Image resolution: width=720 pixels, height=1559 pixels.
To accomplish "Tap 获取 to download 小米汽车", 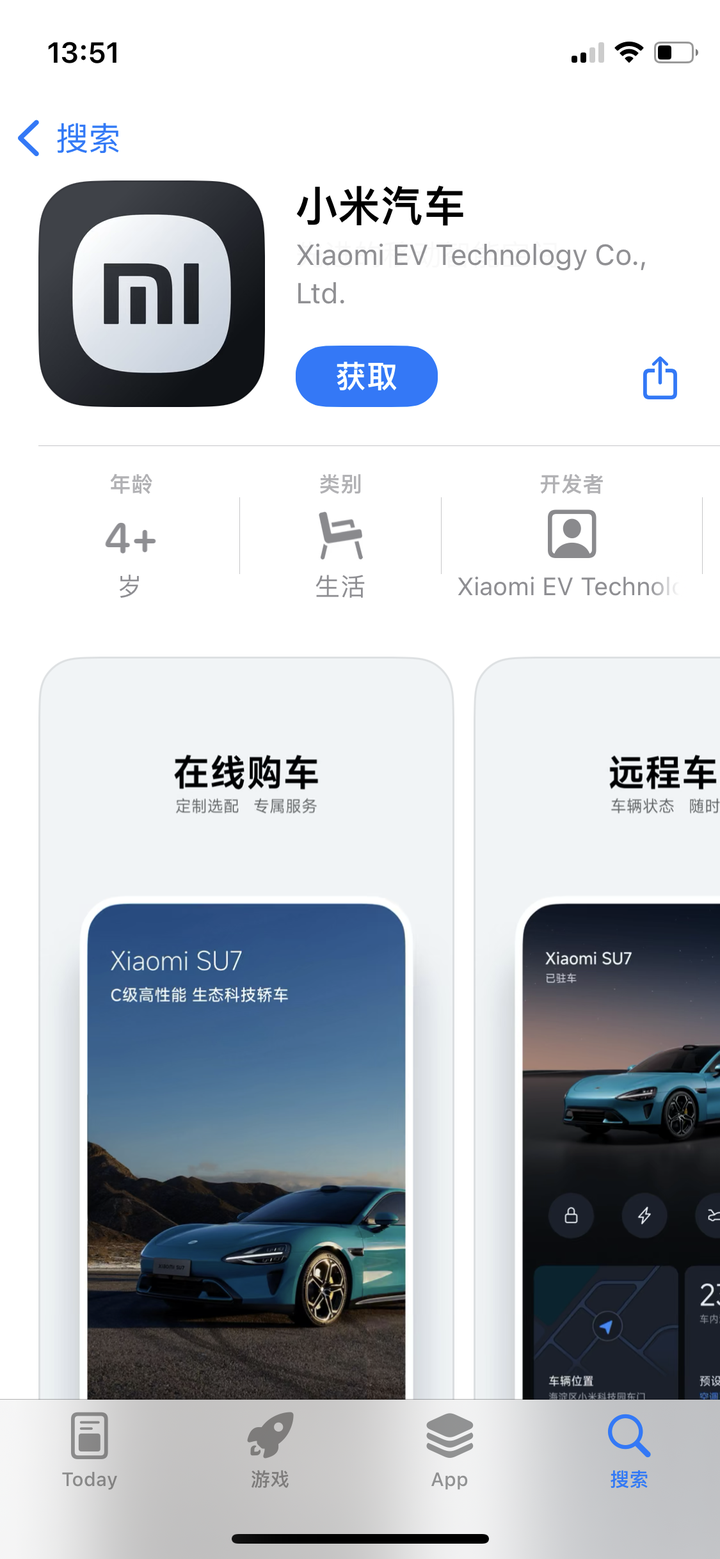I will pos(366,376).
